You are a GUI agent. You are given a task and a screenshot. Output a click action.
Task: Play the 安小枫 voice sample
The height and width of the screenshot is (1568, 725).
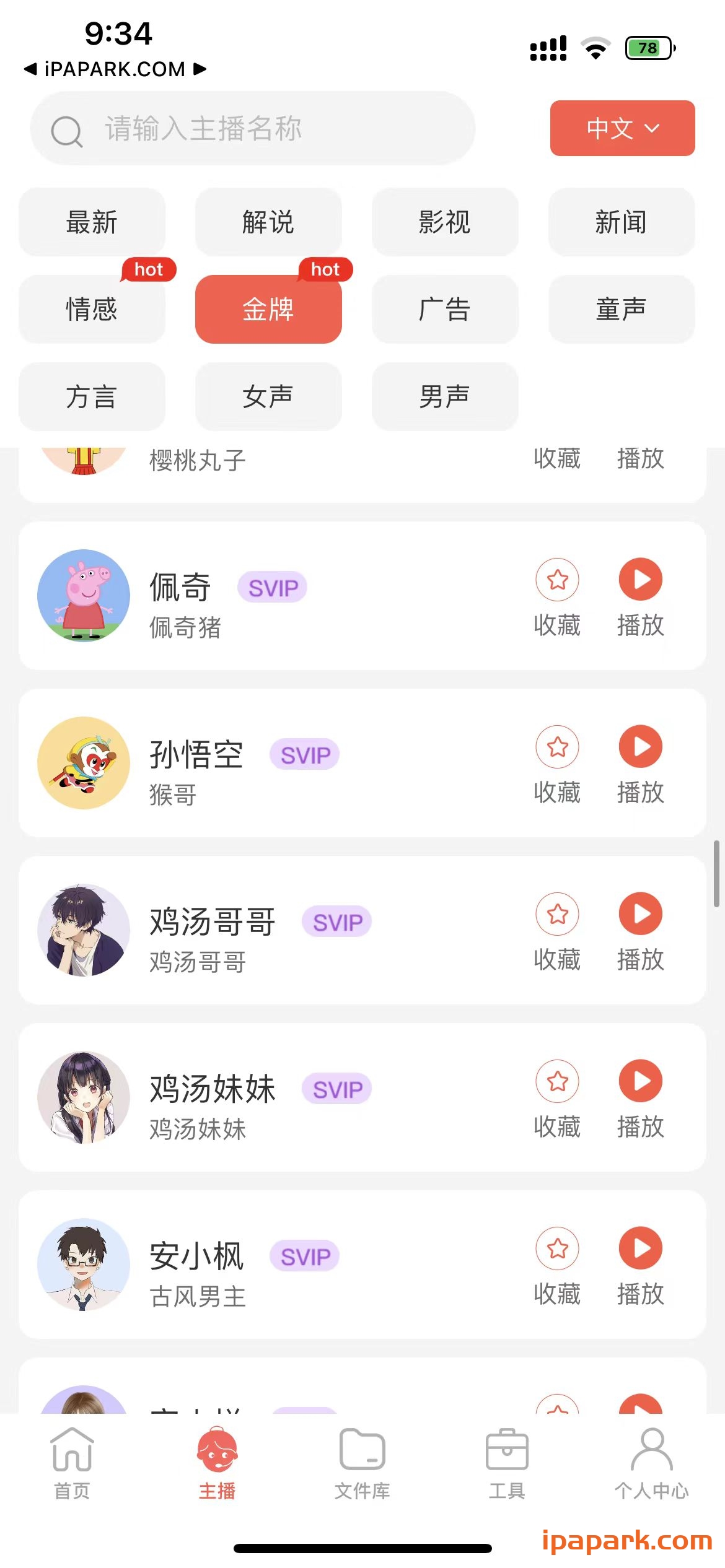(x=641, y=1249)
